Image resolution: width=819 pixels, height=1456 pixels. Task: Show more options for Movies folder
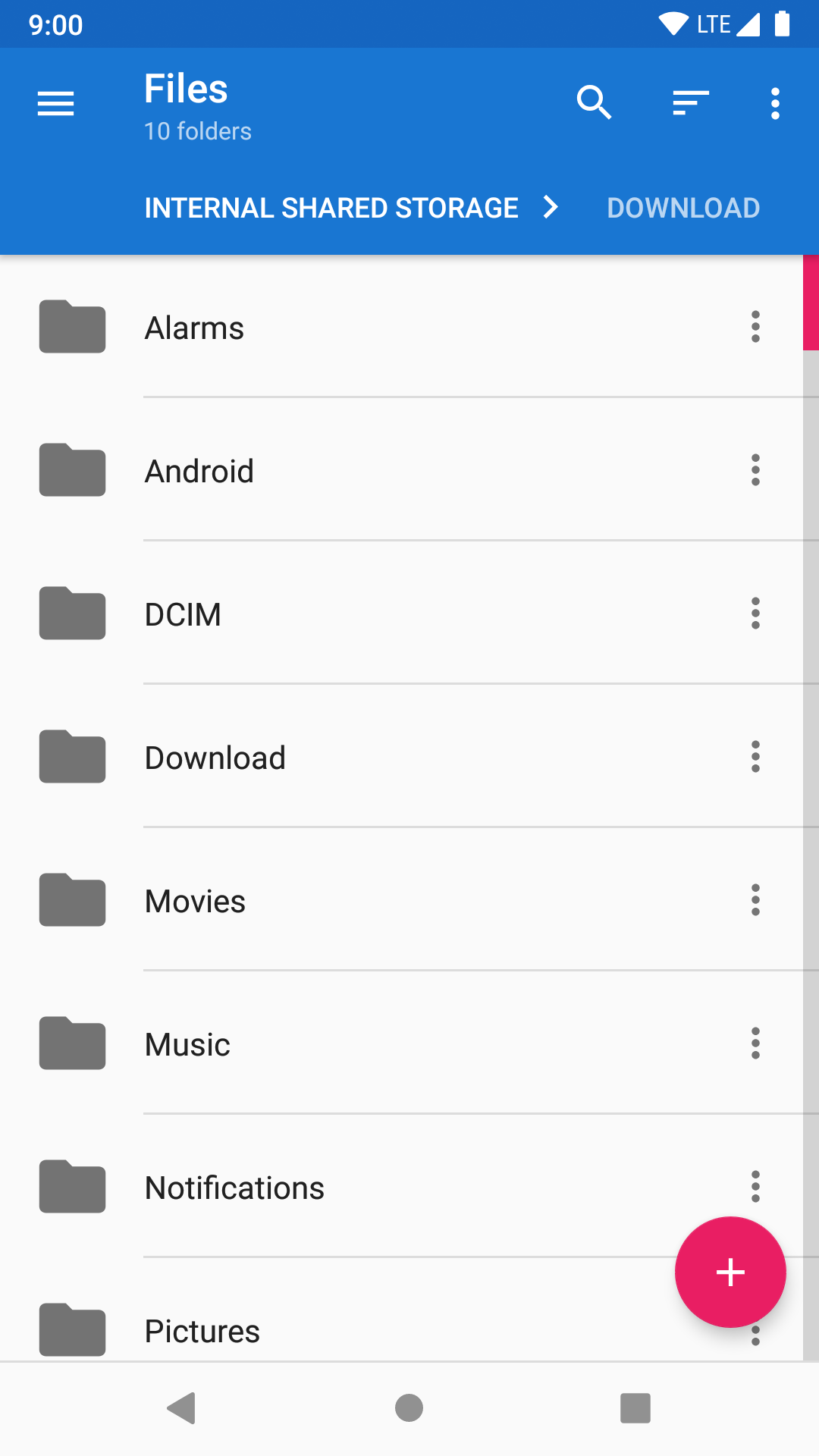[755, 900]
